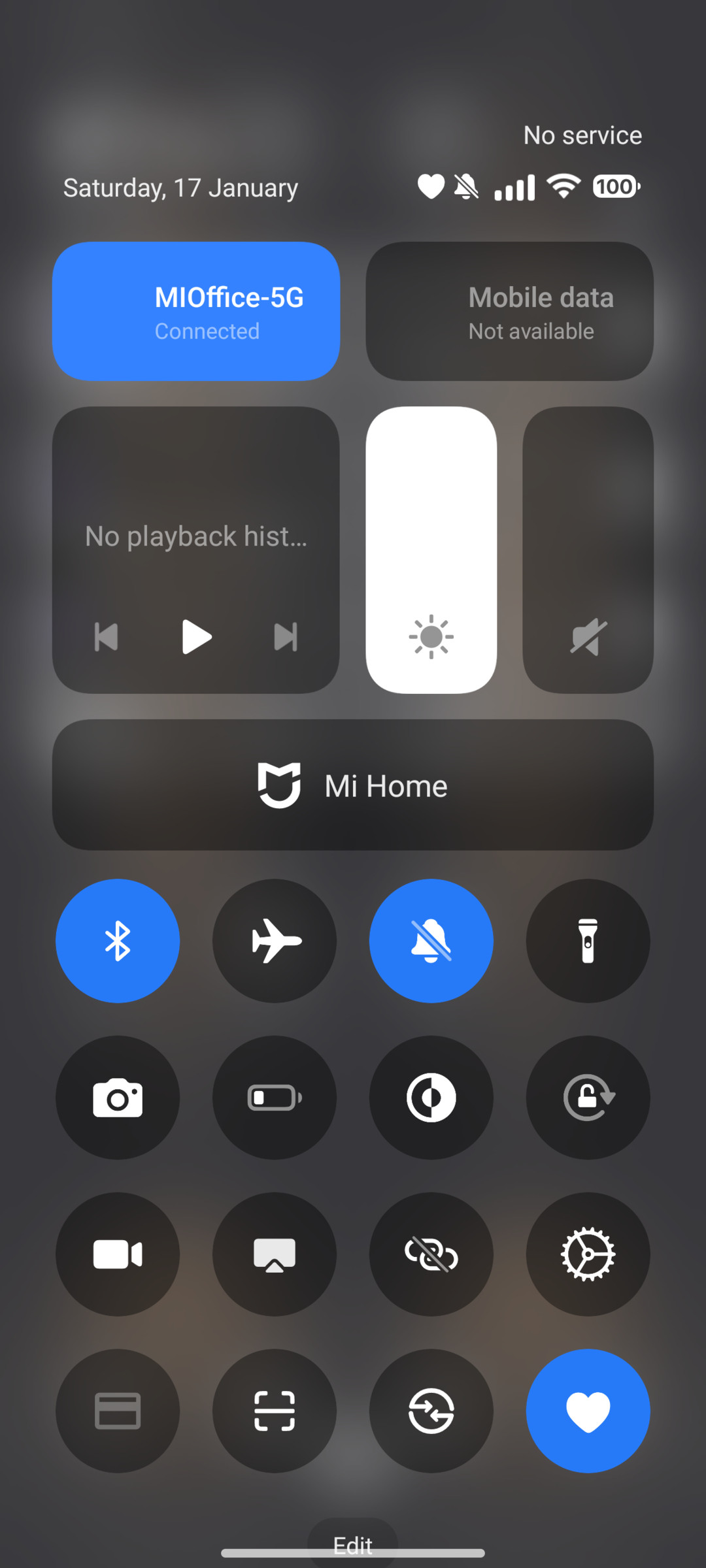Open the Mi Home panel

tap(353, 785)
